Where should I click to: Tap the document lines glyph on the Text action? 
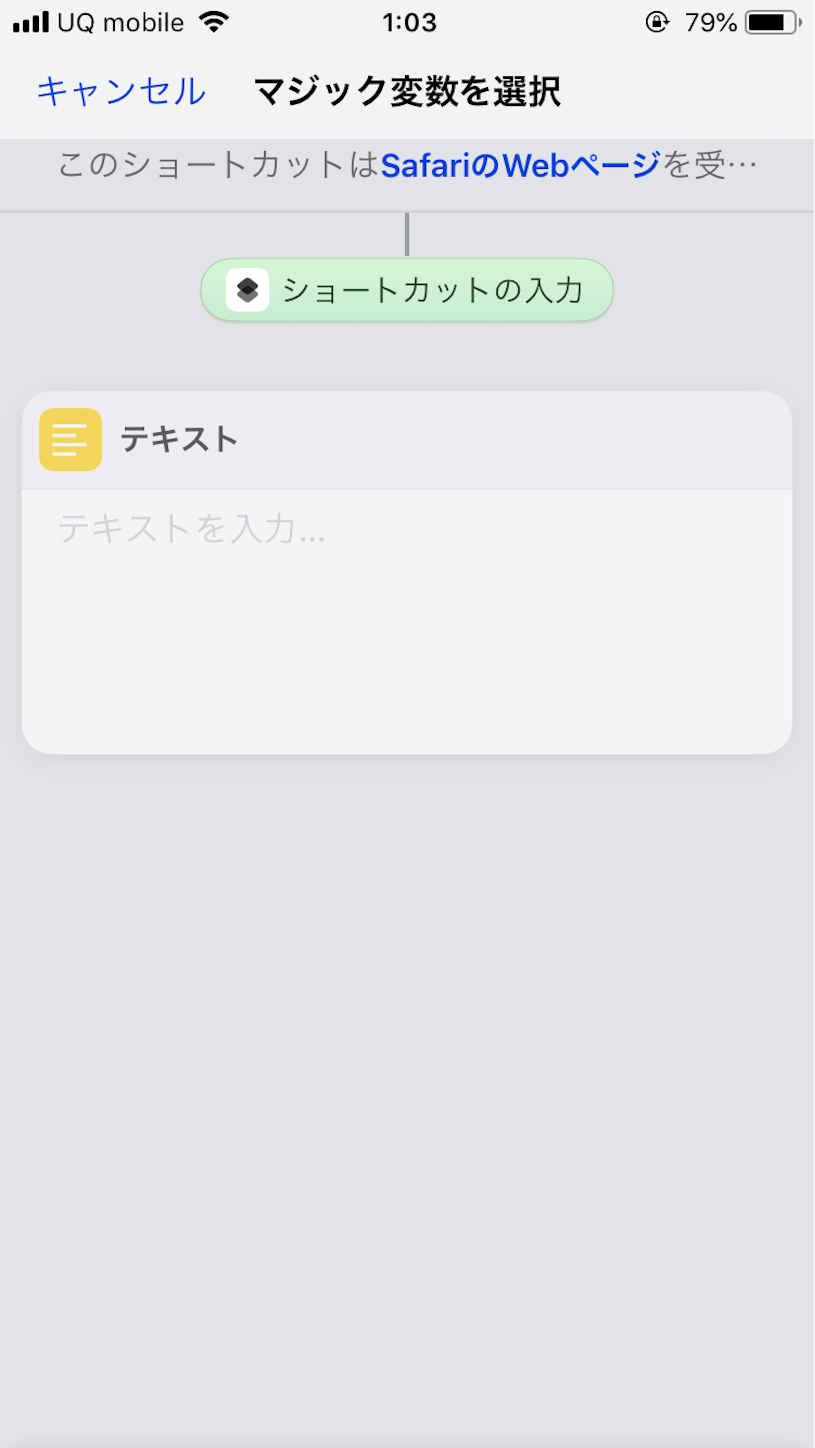coord(70,438)
